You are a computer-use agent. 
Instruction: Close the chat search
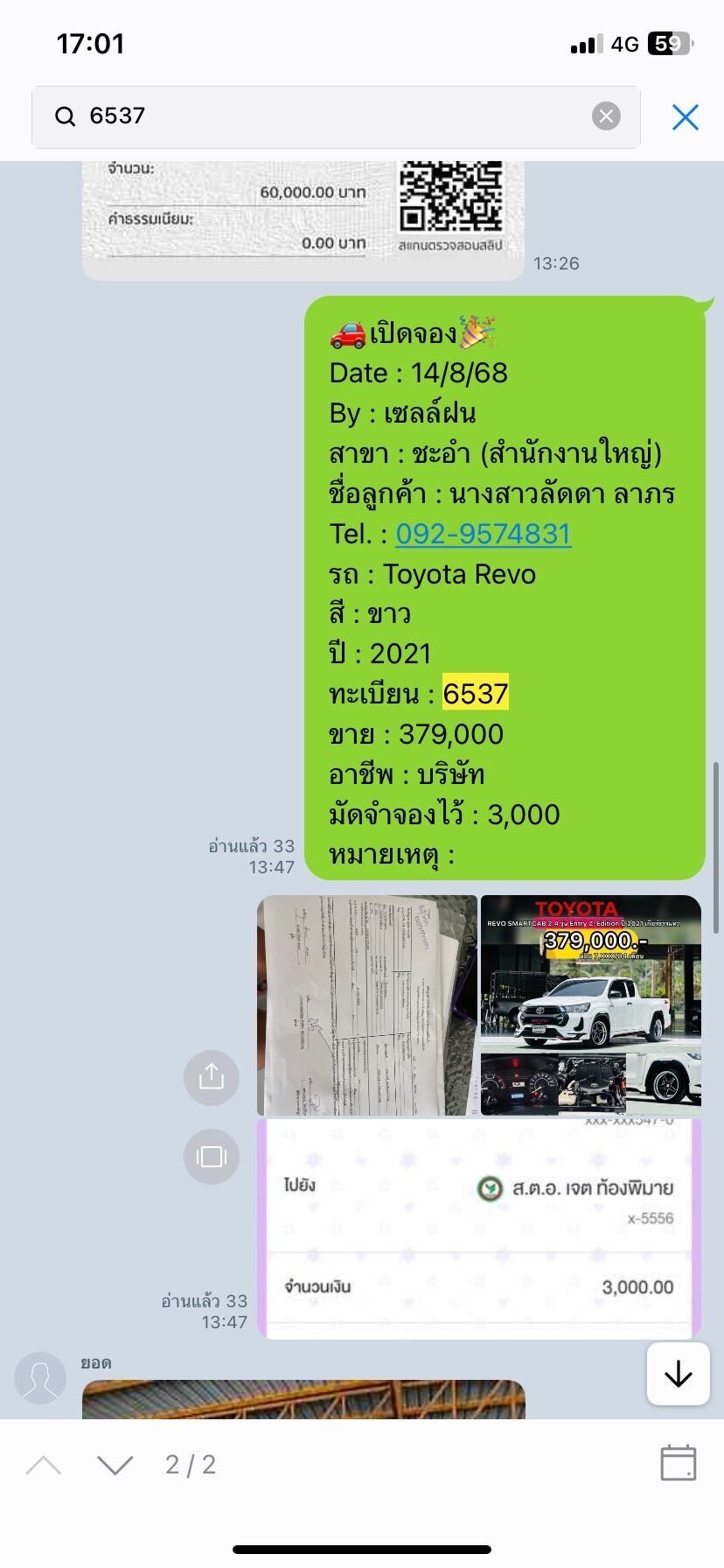685,116
